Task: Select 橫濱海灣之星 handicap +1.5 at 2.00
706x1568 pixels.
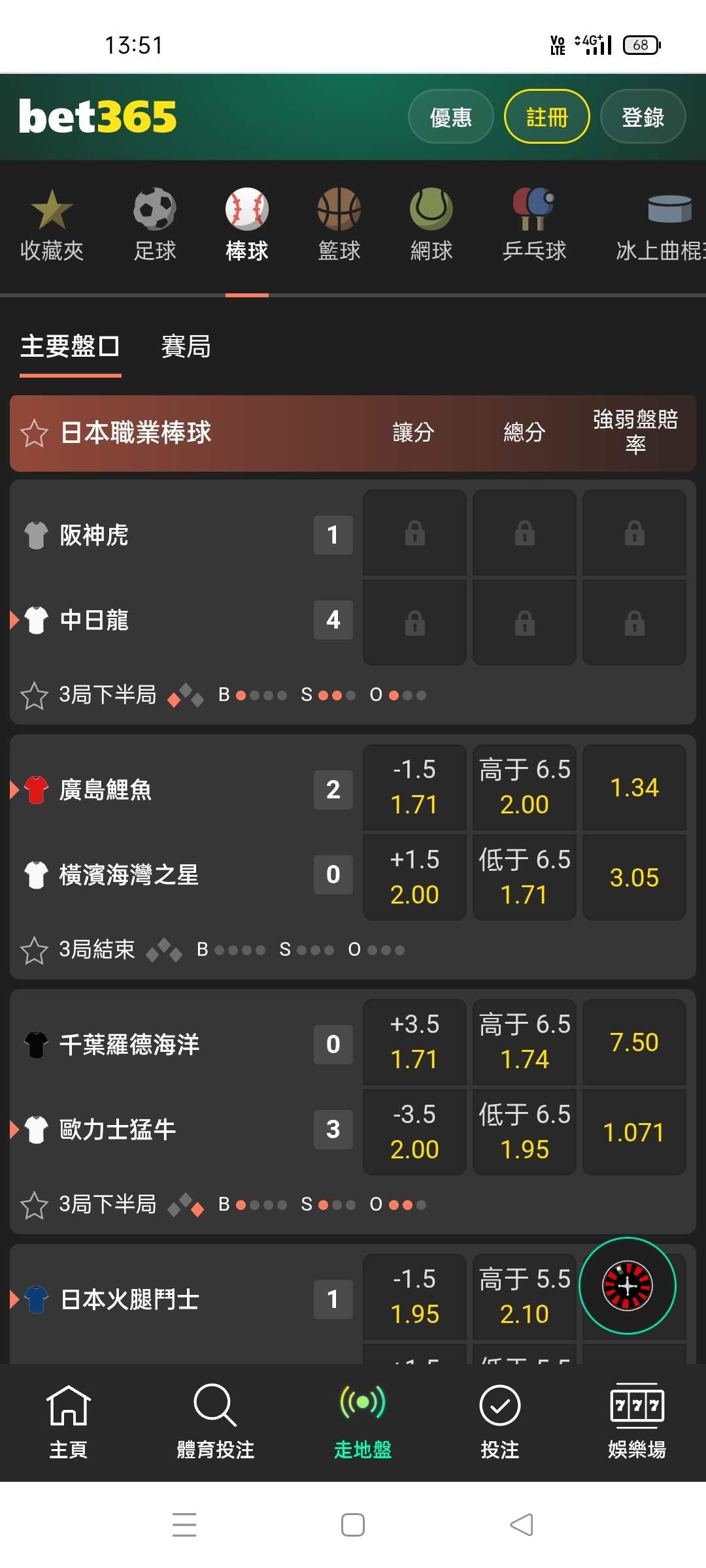Action: (414, 877)
